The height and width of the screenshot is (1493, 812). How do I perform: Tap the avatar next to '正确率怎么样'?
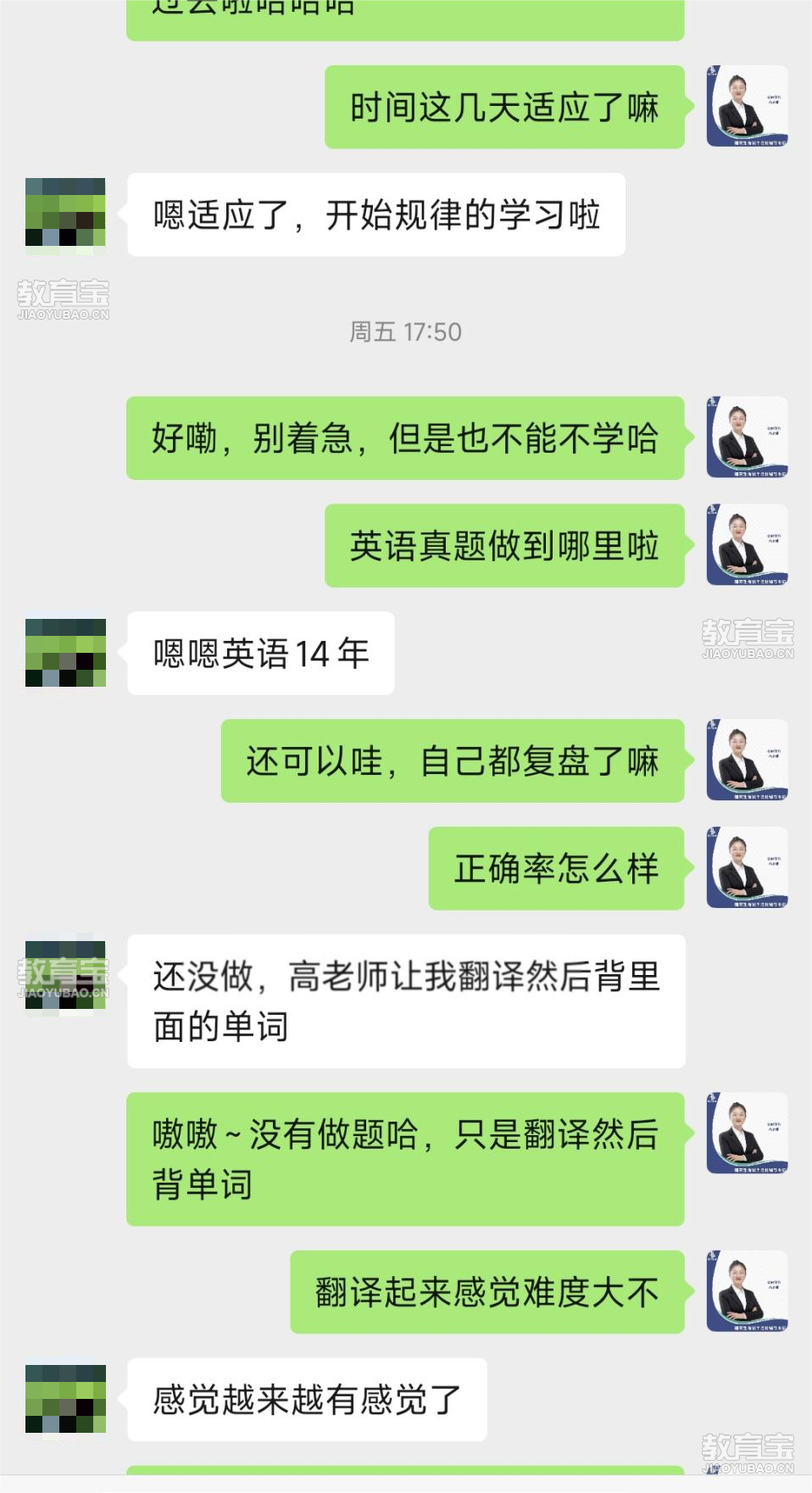[x=747, y=868]
